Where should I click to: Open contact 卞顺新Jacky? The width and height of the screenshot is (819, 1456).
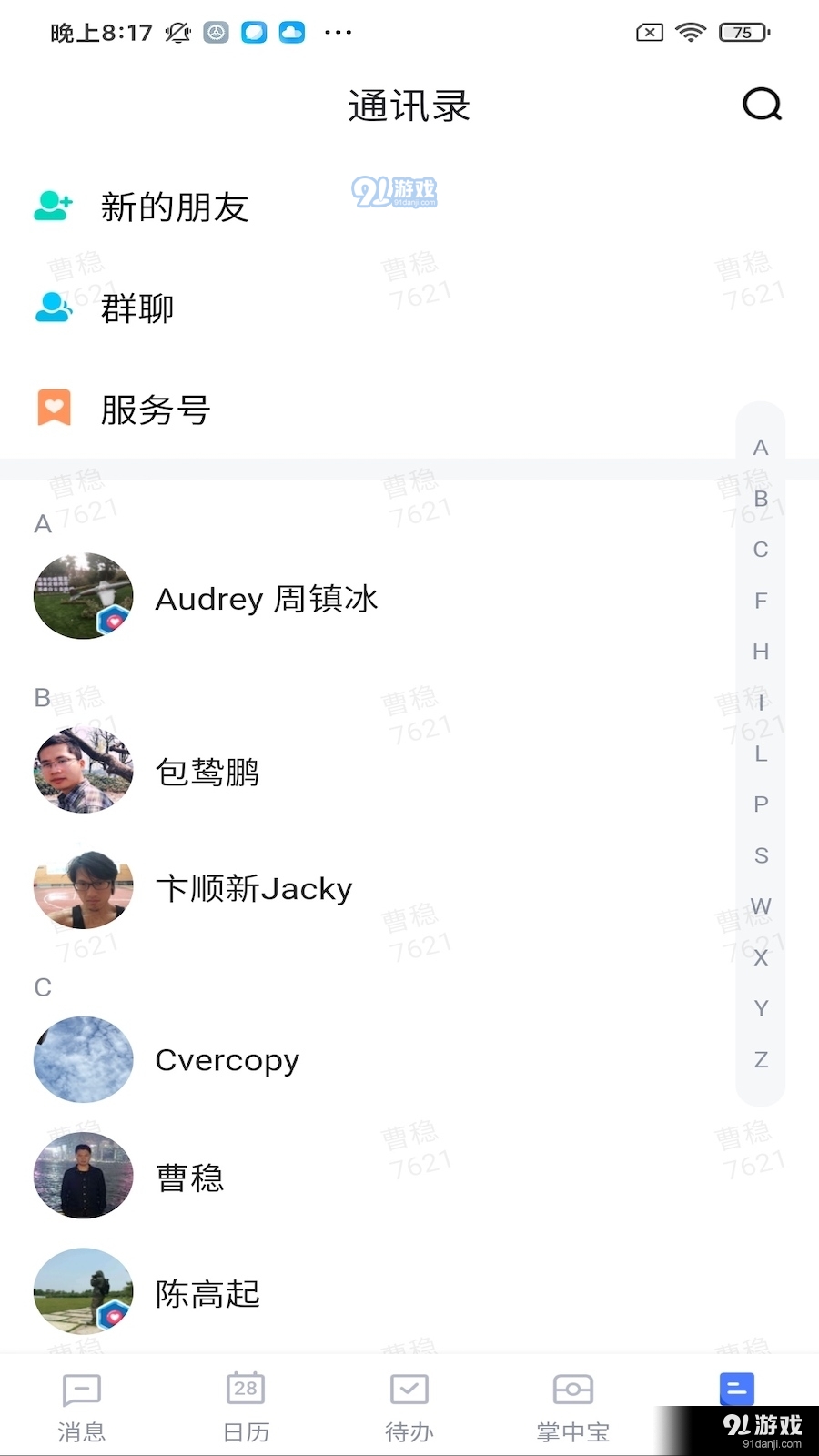(x=254, y=889)
